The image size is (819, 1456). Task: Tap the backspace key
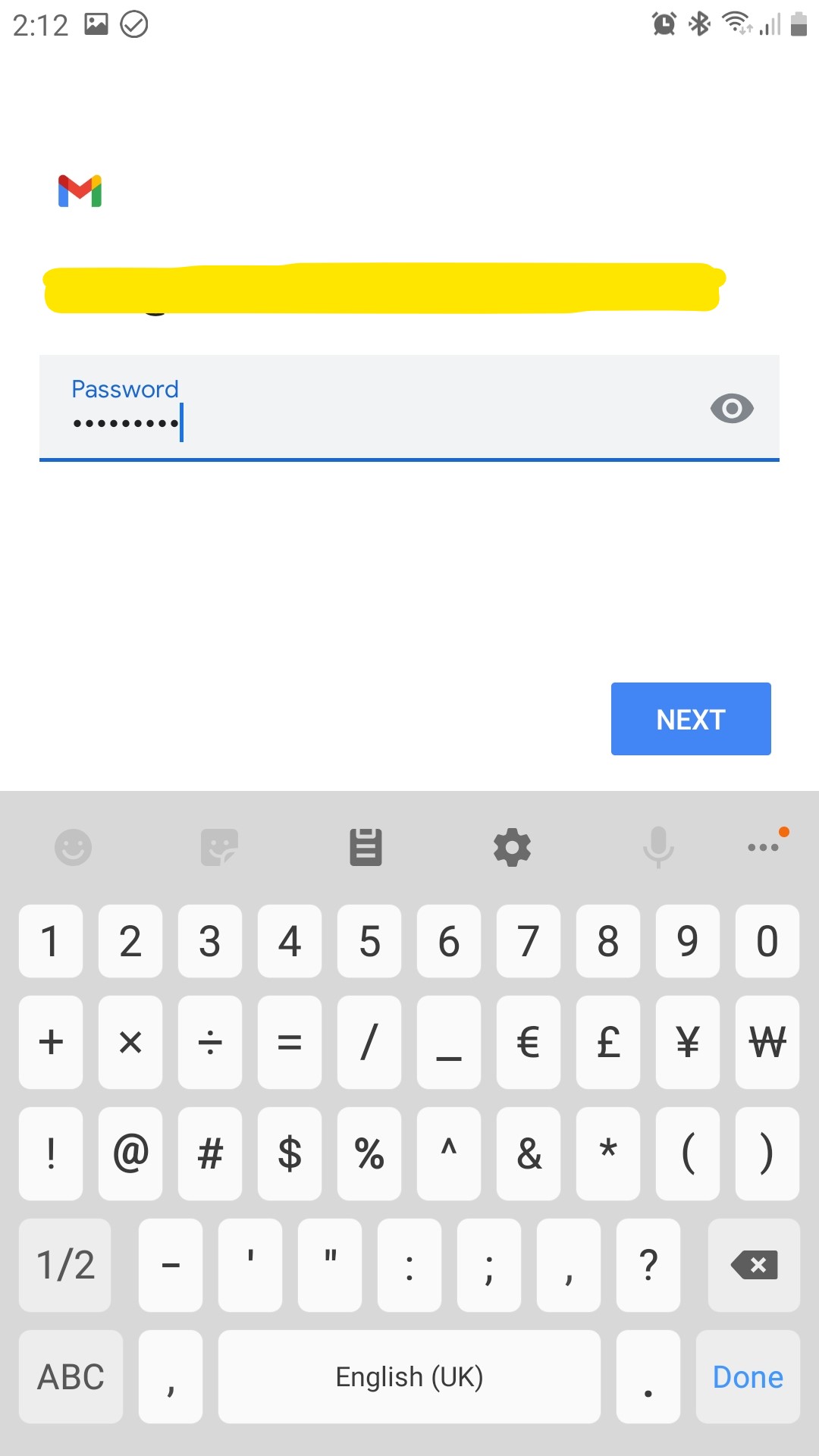pyautogui.click(x=754, y=1265)
